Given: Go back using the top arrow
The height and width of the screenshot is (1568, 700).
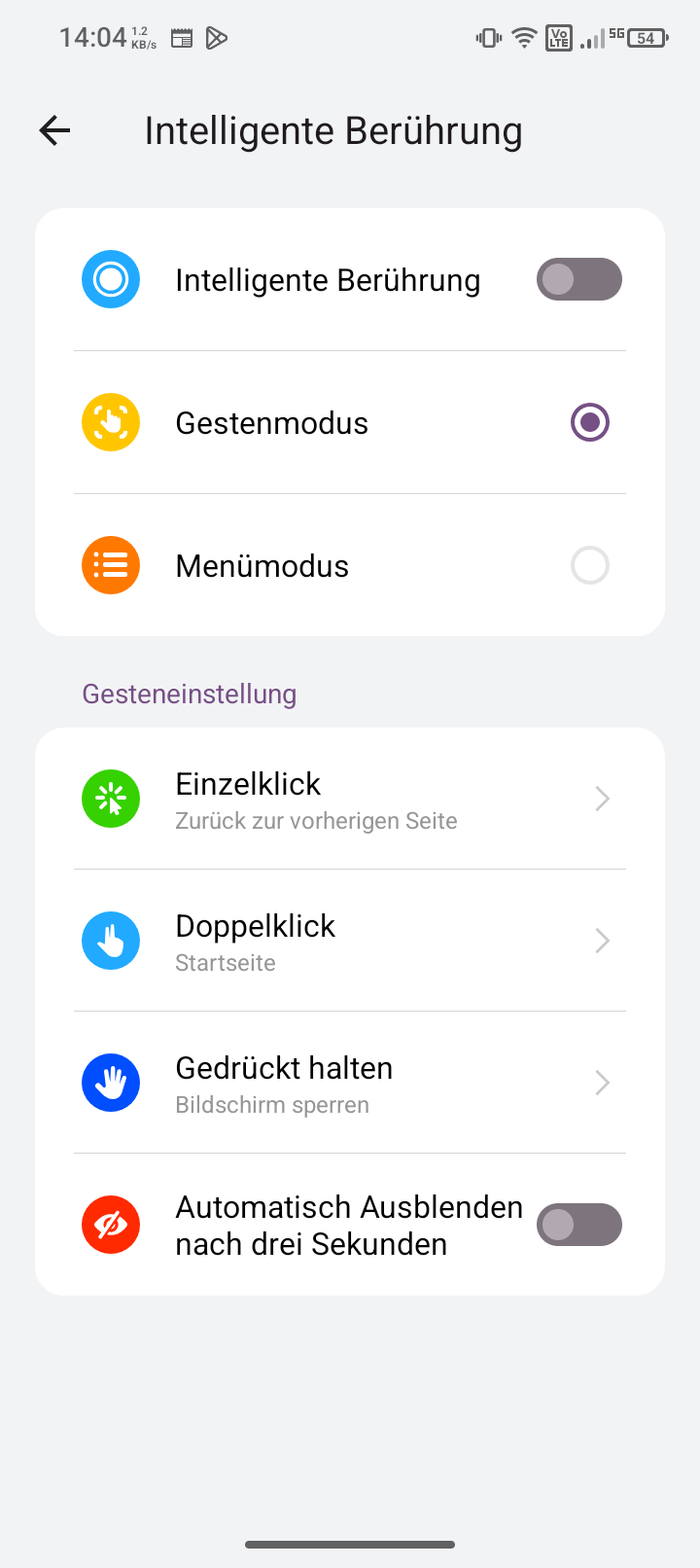Looking at the screenshot, I should coord(55,130).
